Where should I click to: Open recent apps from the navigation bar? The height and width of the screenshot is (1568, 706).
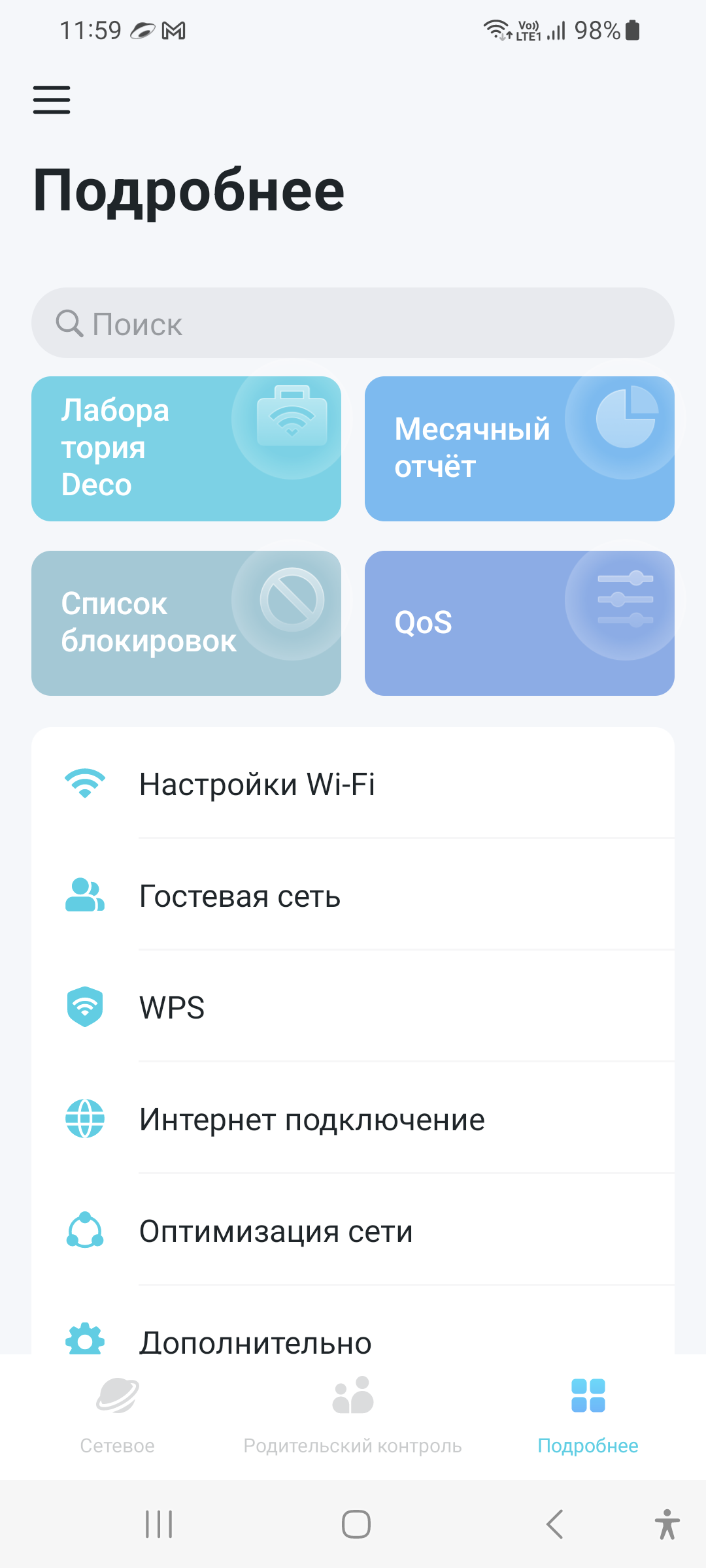tap(159, 1524)
